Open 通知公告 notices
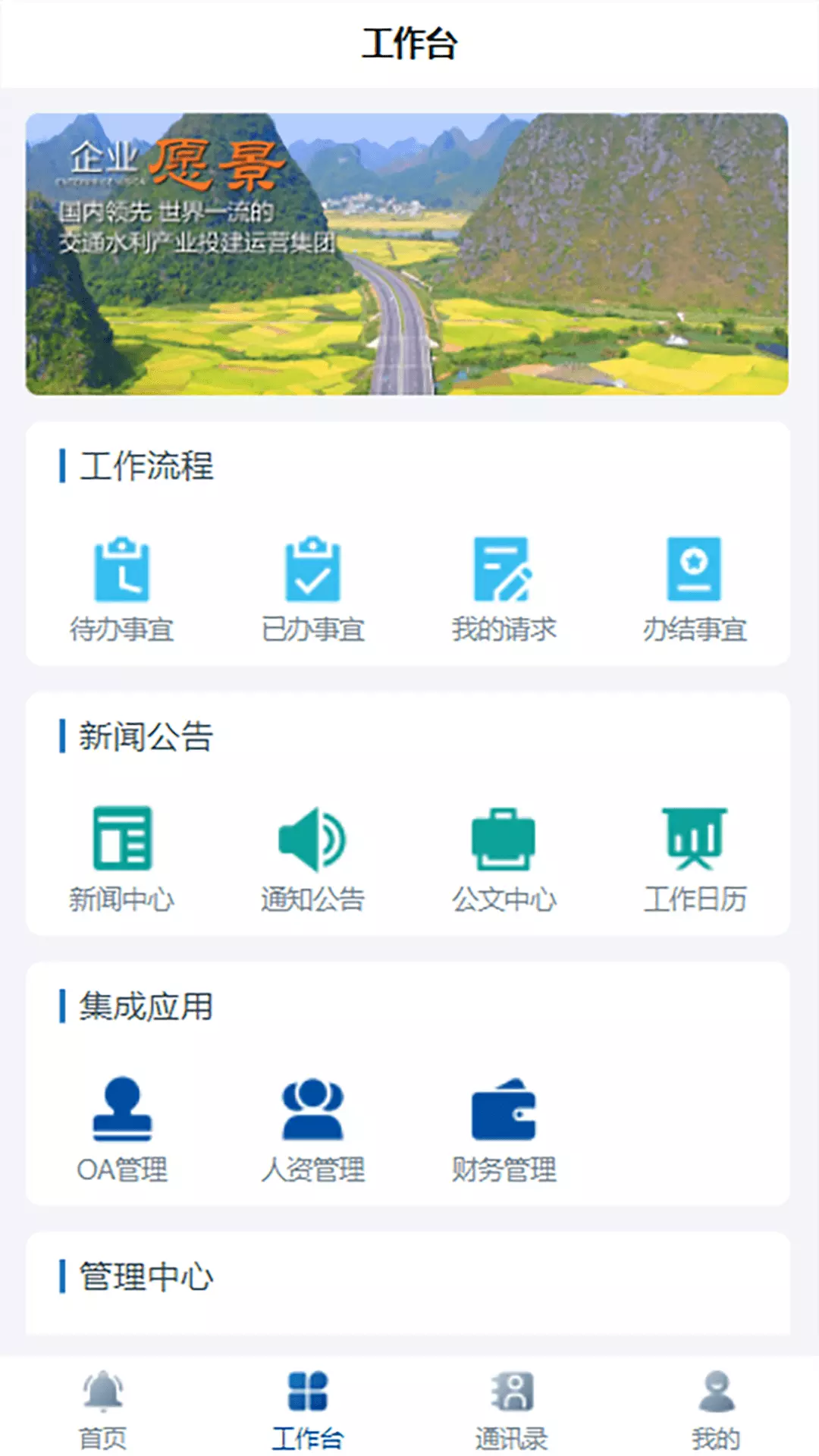819x1456 pixels. coord(312,859)
